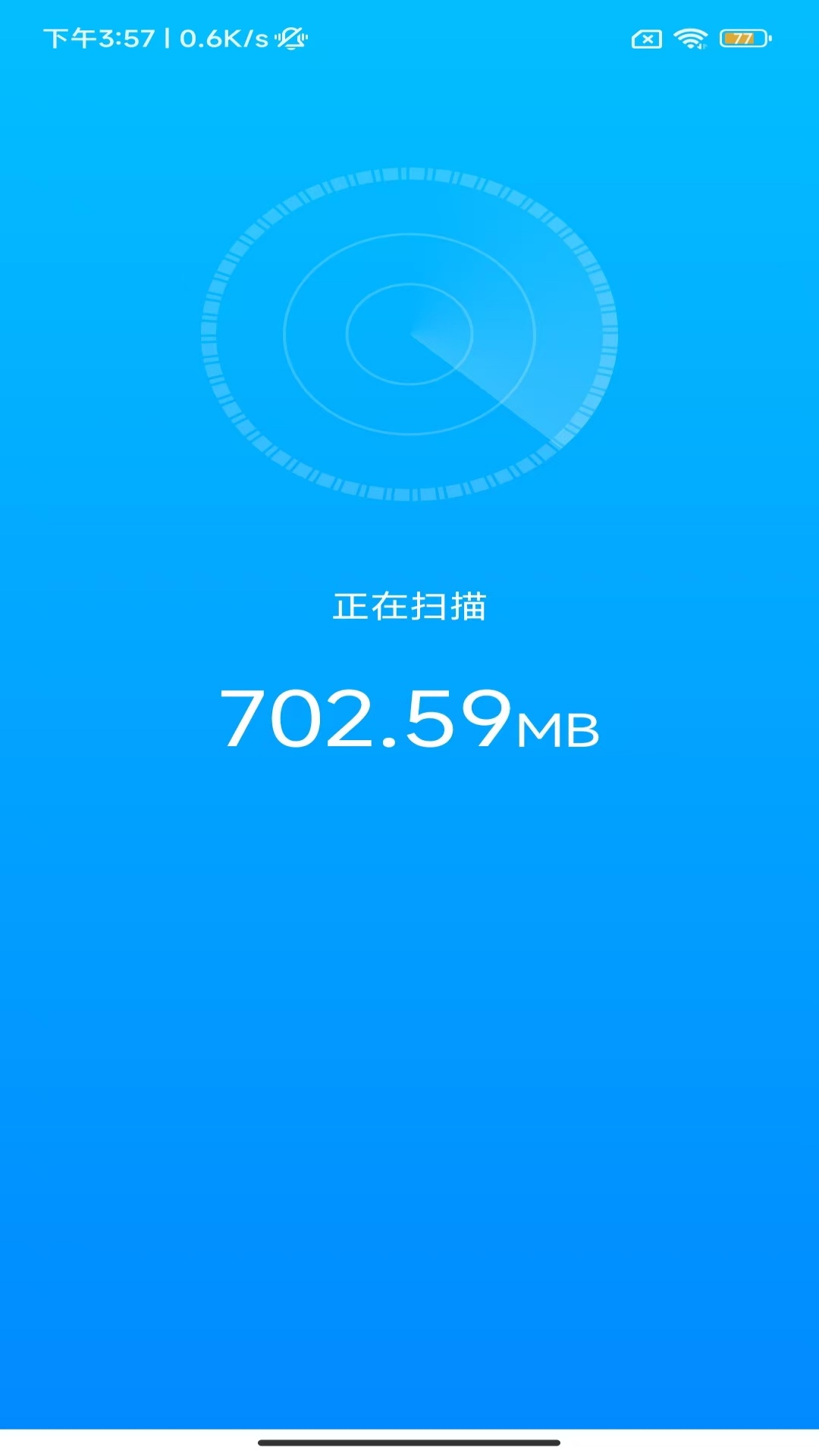Image resolution: width=819 pixels, height=1456 pixels.
Task: Click the missing SIM card icon
Action: click(x=645, y=37)
